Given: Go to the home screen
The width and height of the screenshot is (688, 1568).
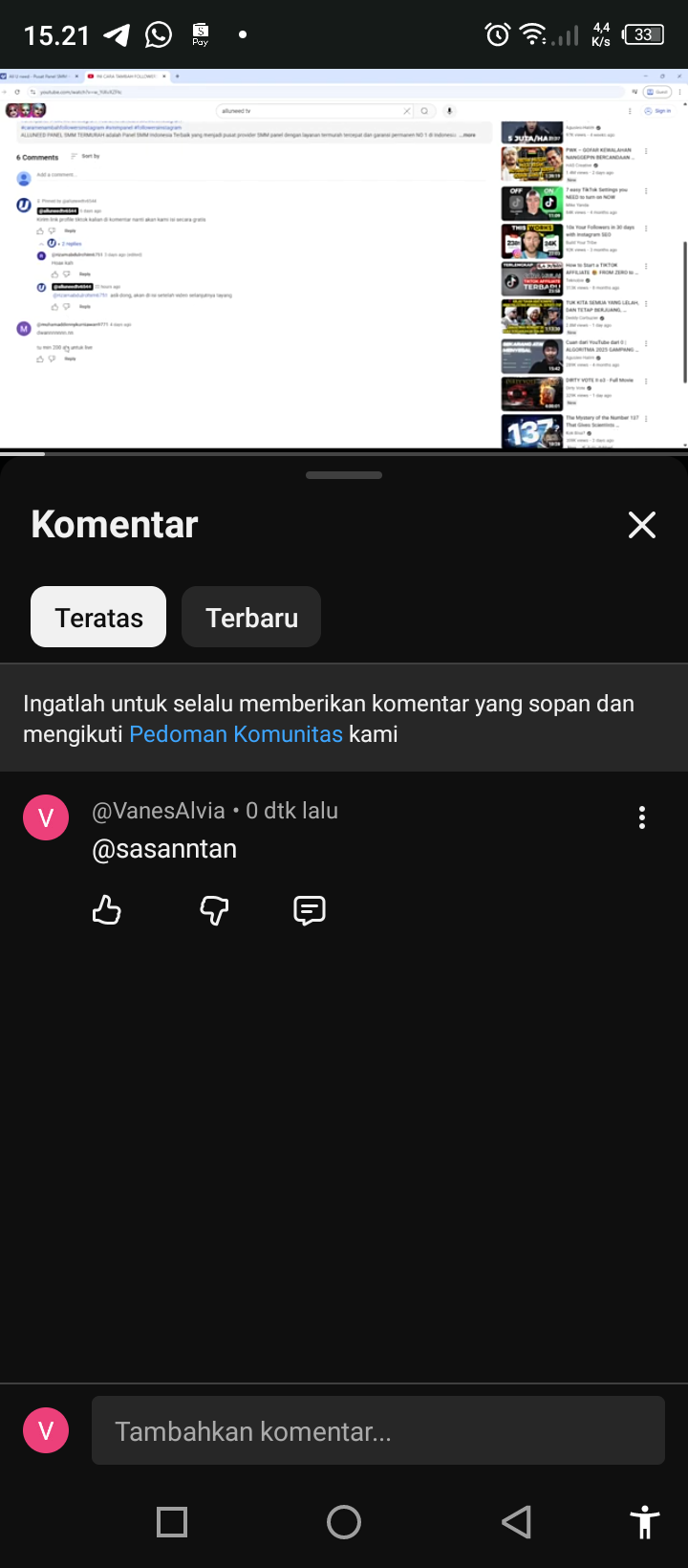Looking at the screenshot, I should pyautogui.click(x=344, y=1522).
